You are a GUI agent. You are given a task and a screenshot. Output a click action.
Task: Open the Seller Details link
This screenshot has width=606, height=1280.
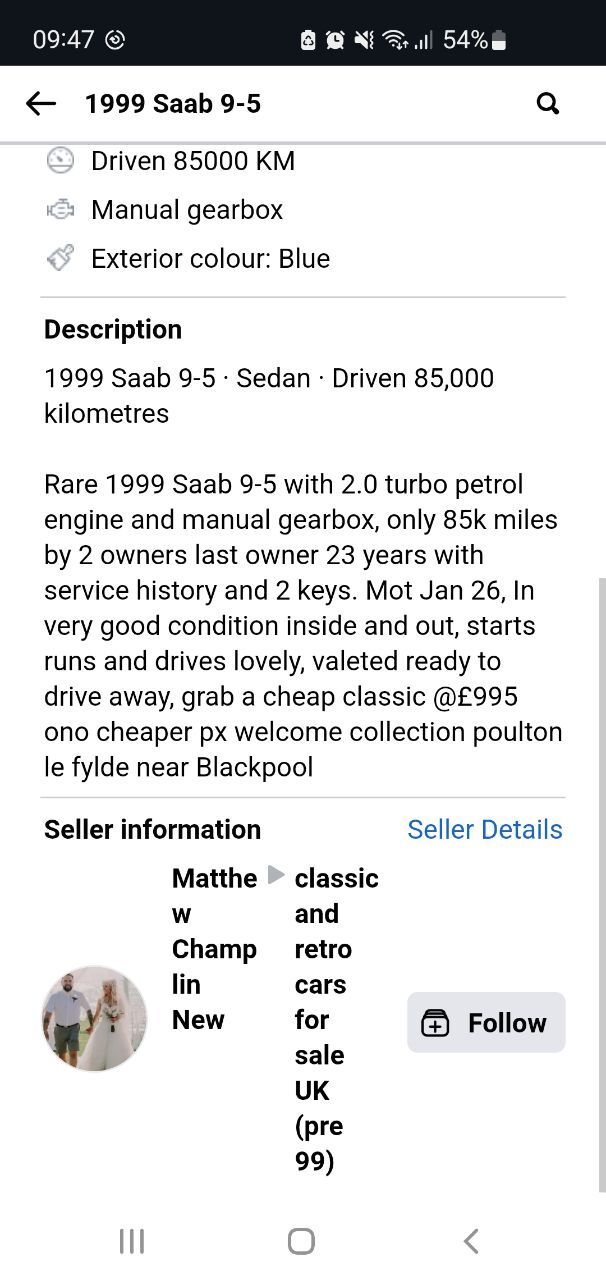tap(485, 829)
